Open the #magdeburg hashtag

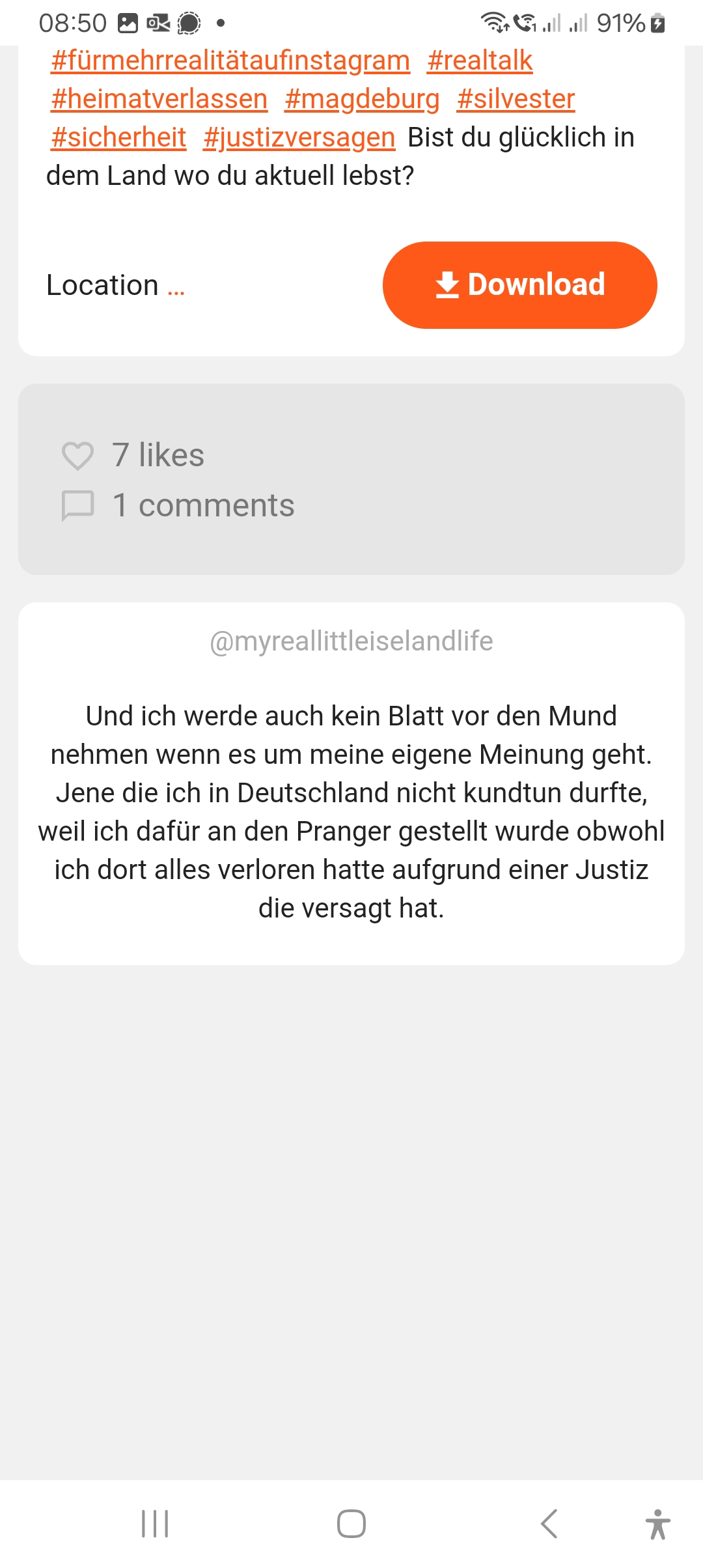click(x=362, y=99)
